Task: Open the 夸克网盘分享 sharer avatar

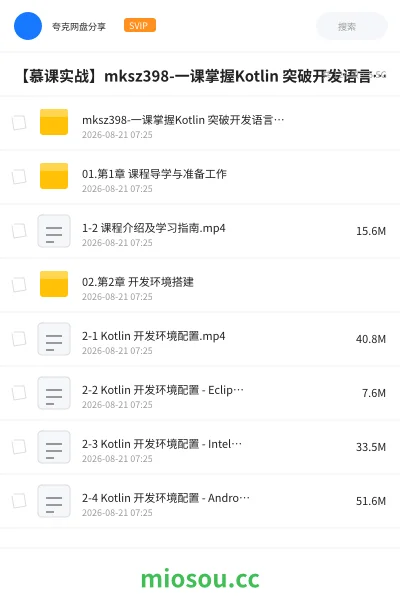Action: (x=28, y=26)
